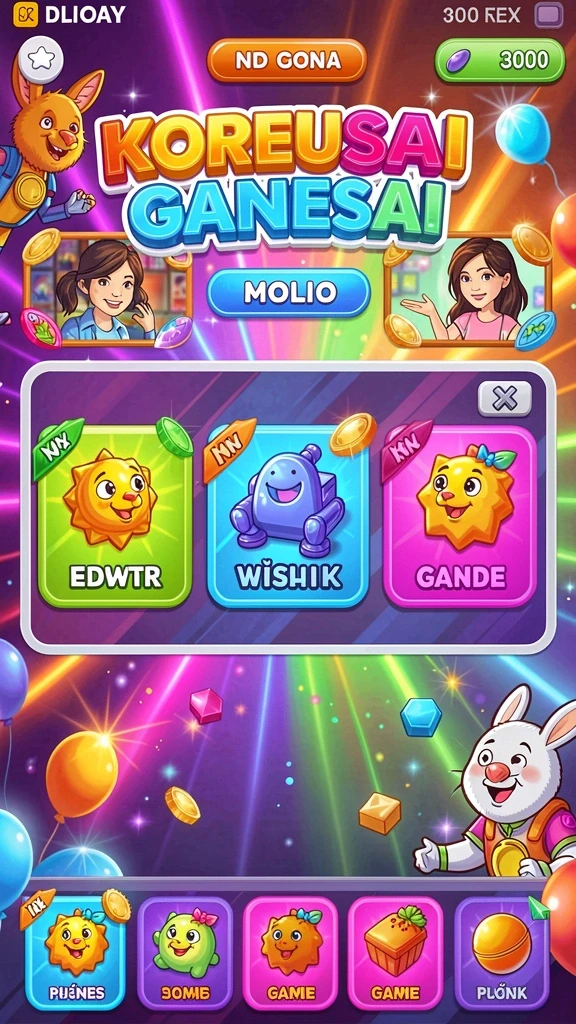
Task: Open the blue WISHIK robot card
Action: pyautogui.click(x=287, y=517)
